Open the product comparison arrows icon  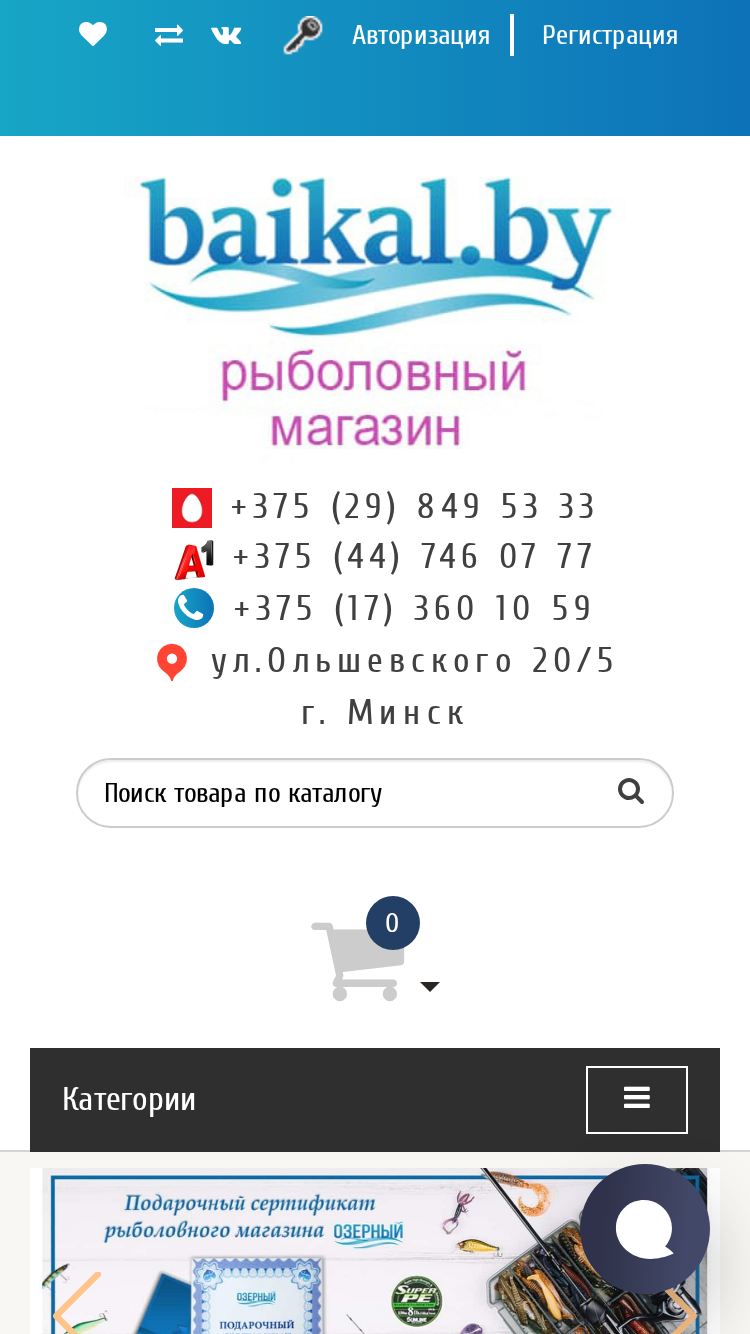pos(169,35)
